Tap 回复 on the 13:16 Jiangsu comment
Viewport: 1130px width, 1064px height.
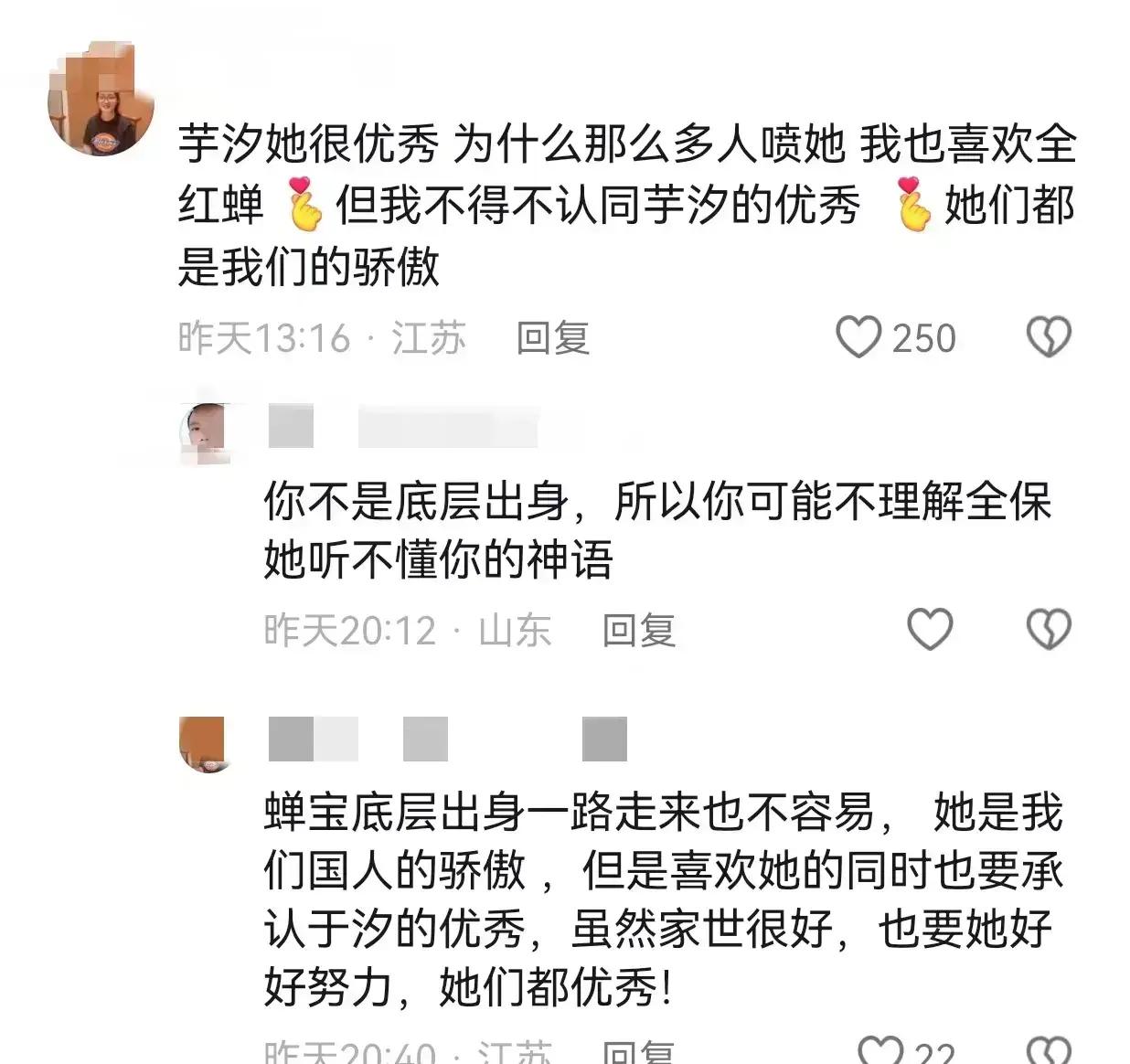coord(552,338)
